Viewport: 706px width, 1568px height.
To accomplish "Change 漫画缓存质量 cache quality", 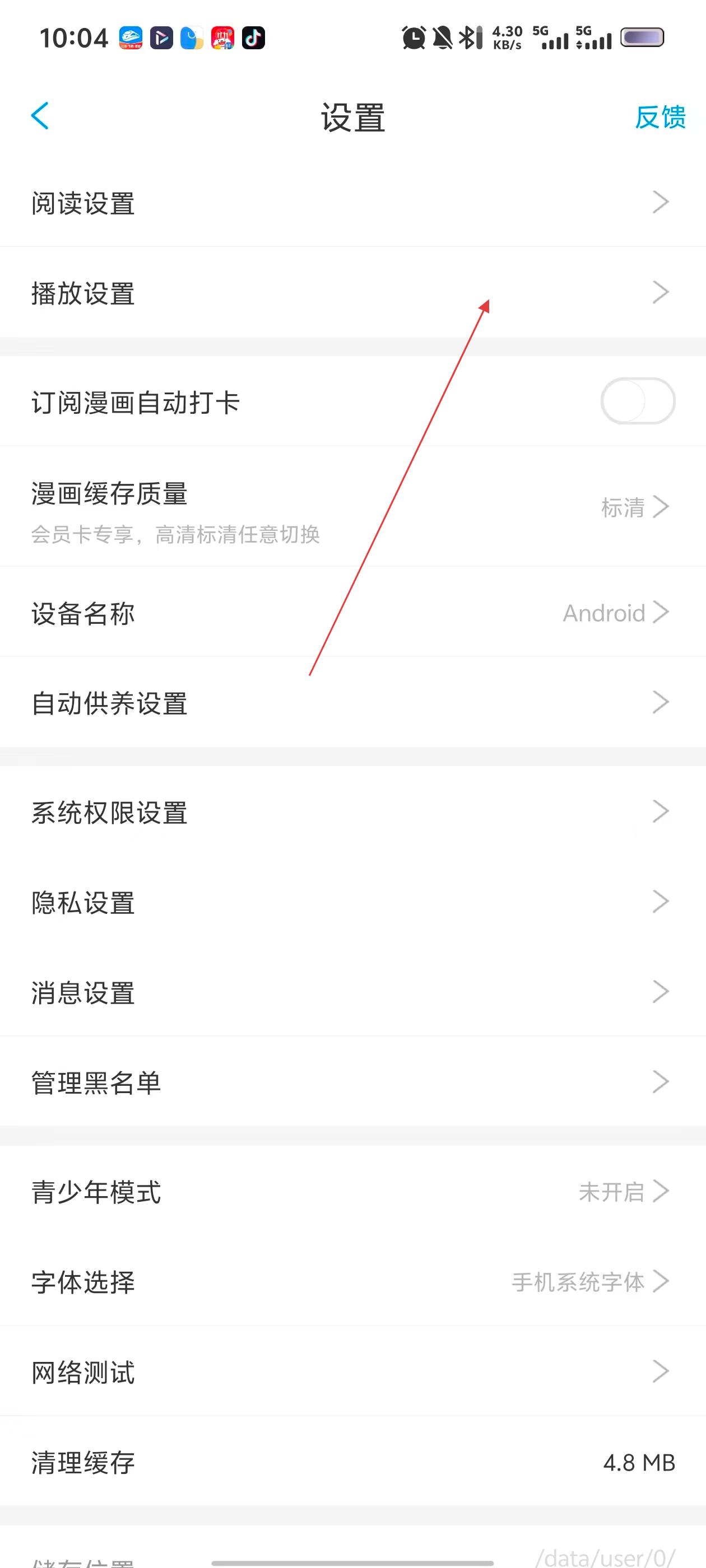I will tap(352, 506).
